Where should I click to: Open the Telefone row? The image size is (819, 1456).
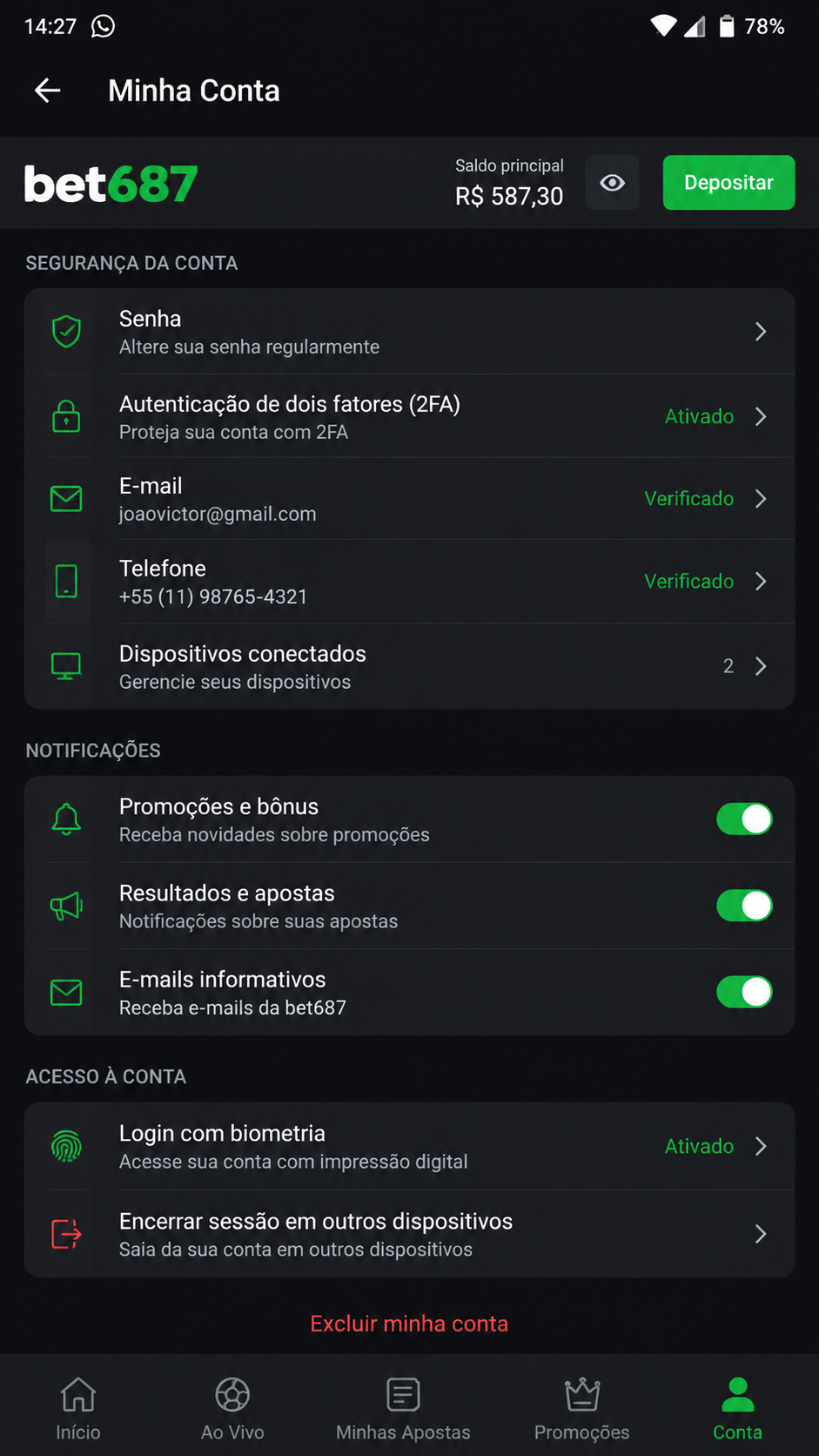409,581
